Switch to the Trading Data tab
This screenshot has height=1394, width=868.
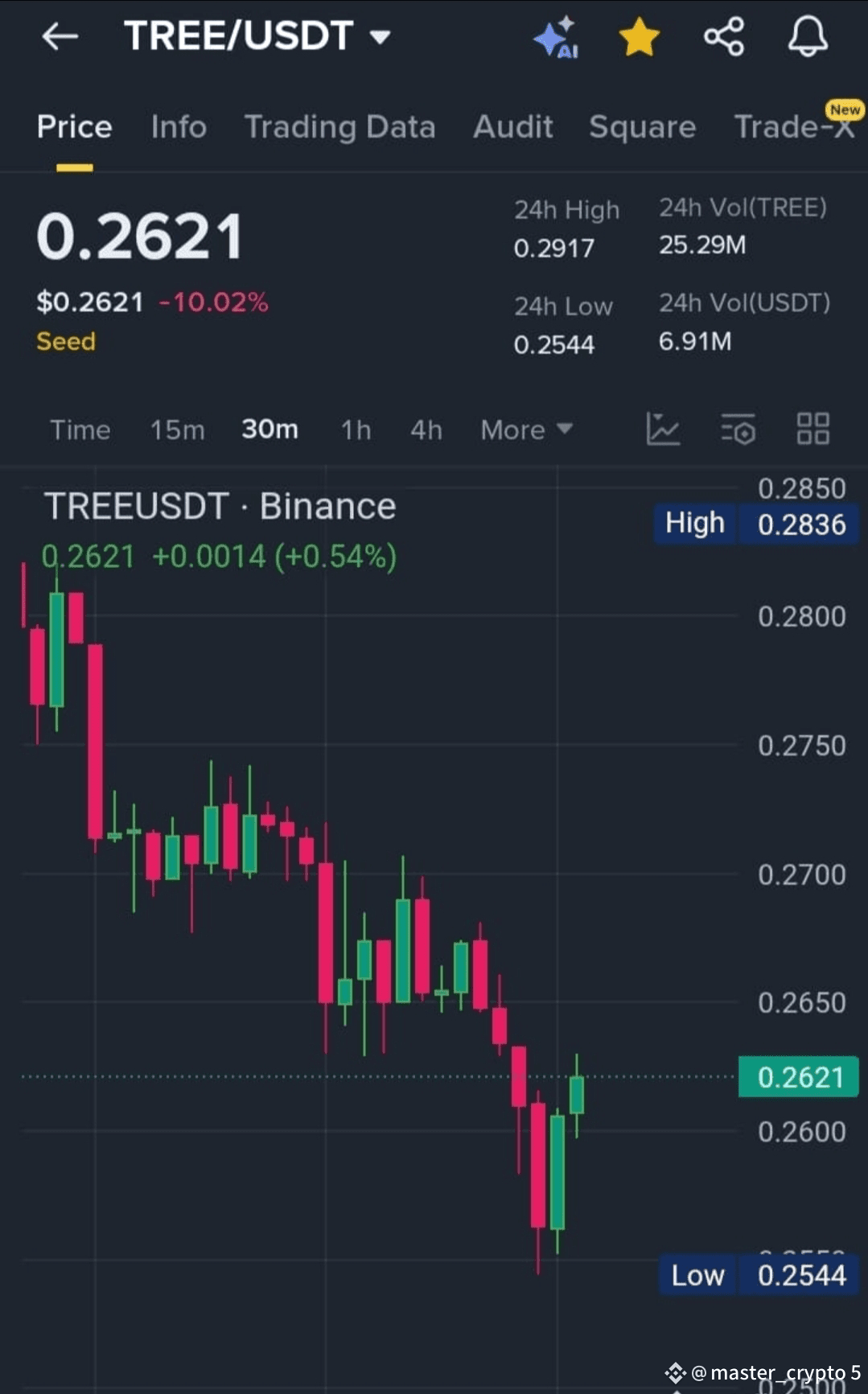[339, 127]
